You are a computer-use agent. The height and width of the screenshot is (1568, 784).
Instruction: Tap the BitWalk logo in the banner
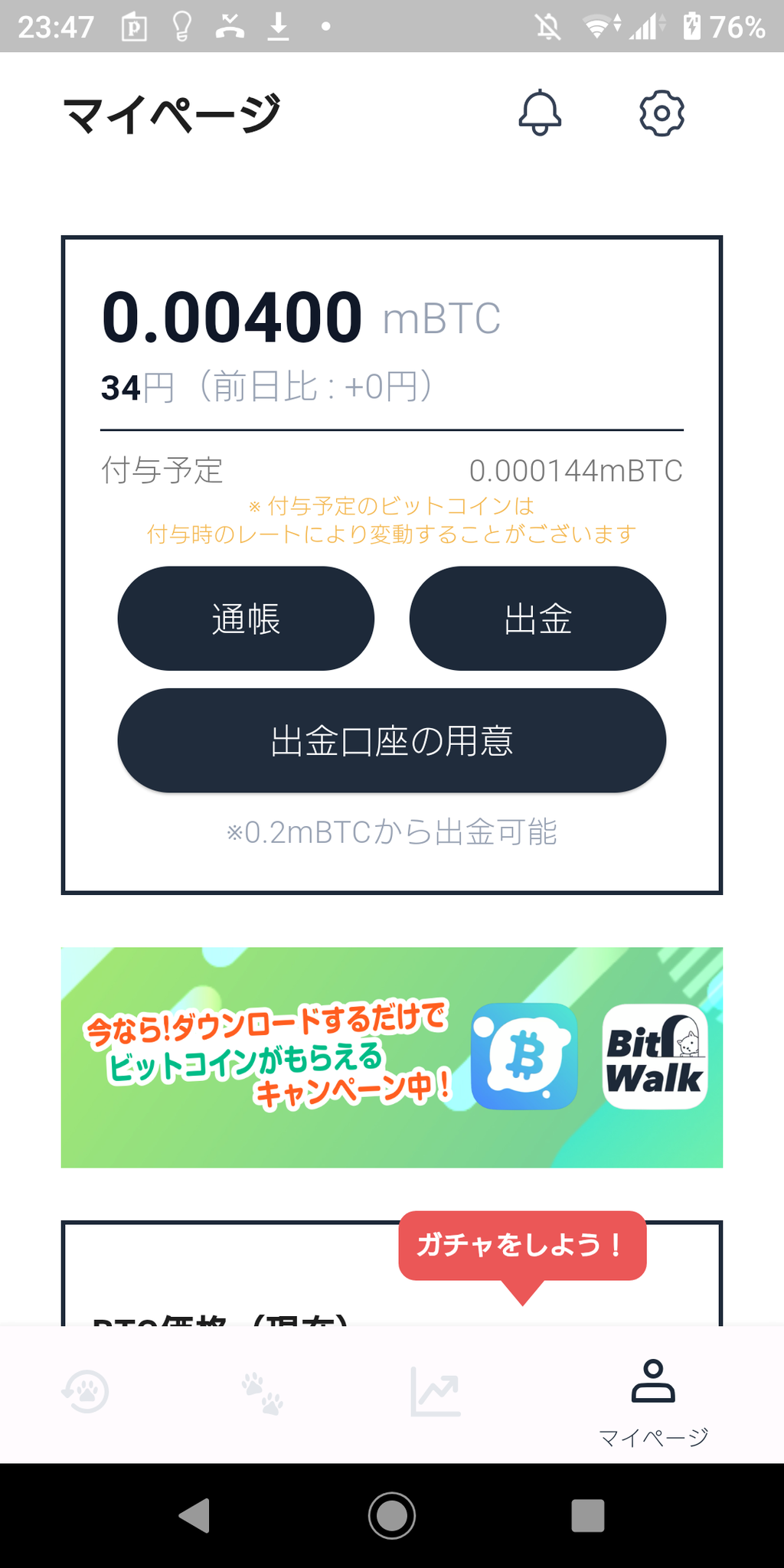656,1057
